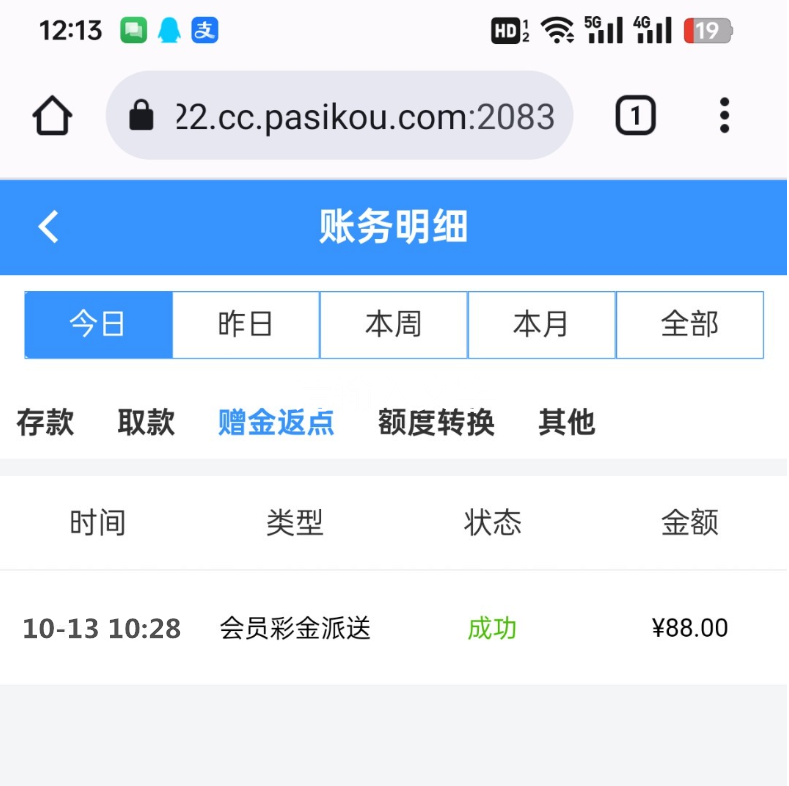The height and width of the screenshot is (786, 789).
Task: Switch to the 昨日 filter
Action: (x=246, y=325)
